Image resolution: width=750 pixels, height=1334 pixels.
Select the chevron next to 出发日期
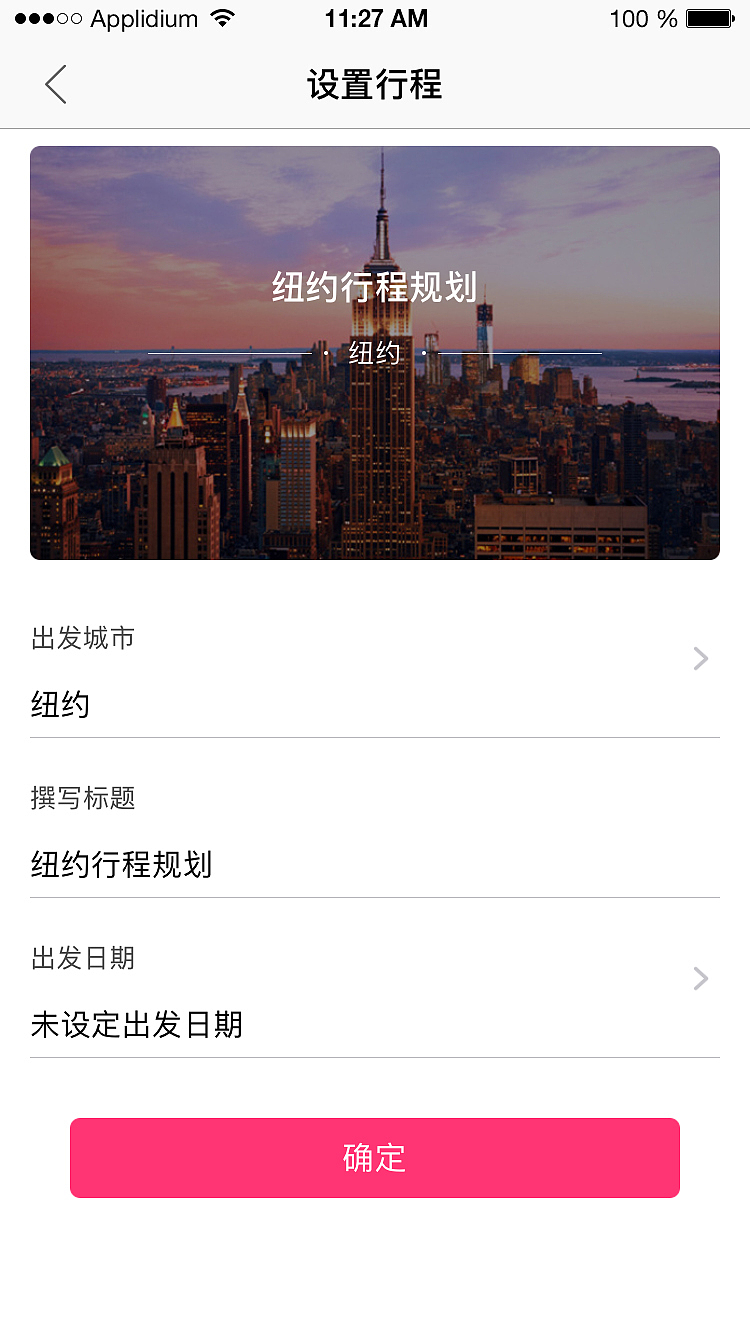tap(699, 978)
